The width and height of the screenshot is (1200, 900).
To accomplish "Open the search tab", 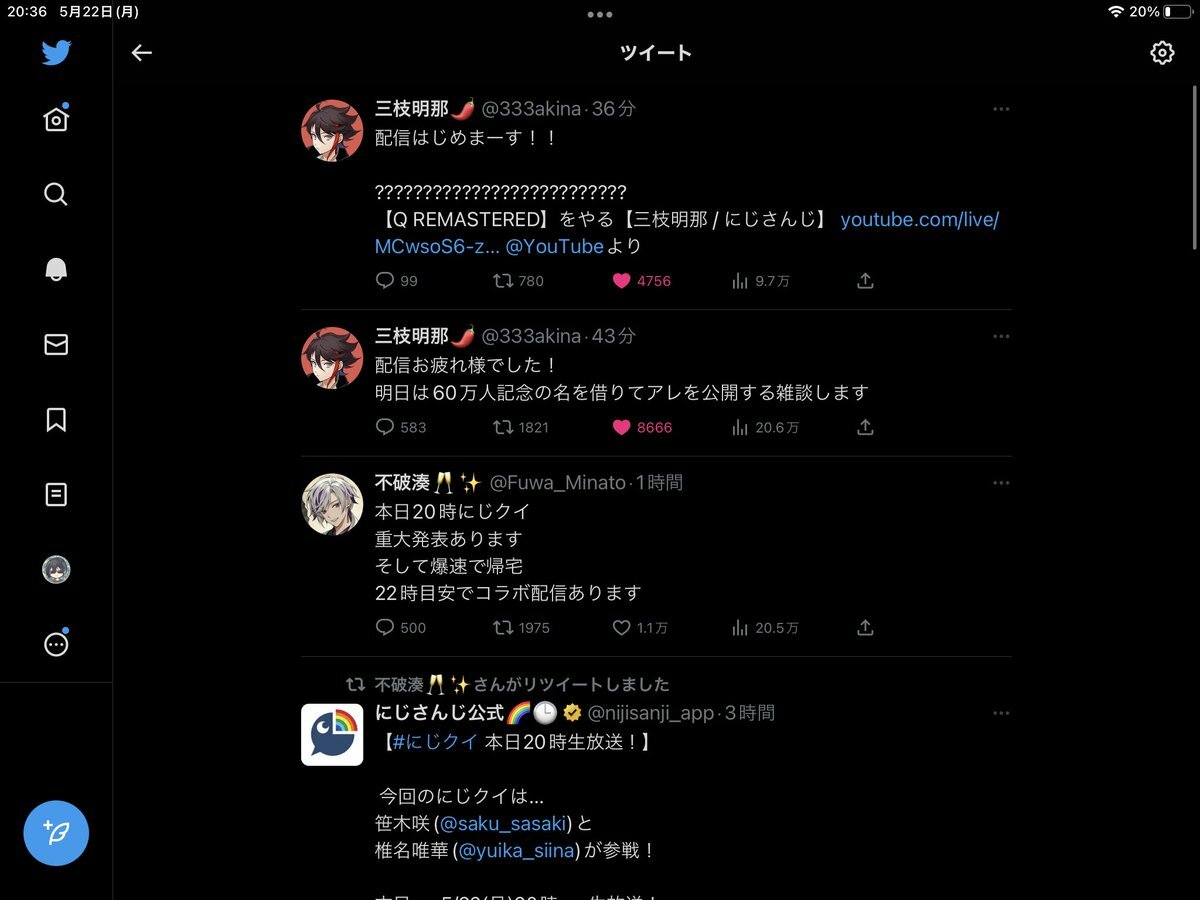I will tap(56, 194).
